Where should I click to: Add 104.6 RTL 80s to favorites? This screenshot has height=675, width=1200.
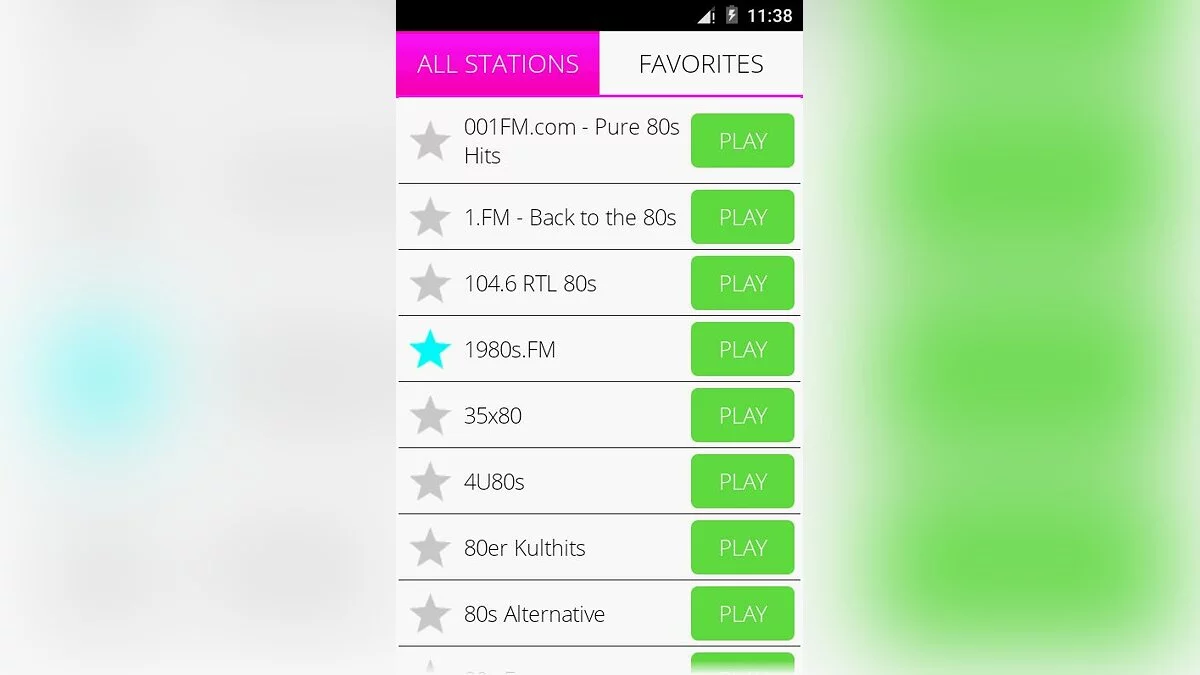coord(430,283)
